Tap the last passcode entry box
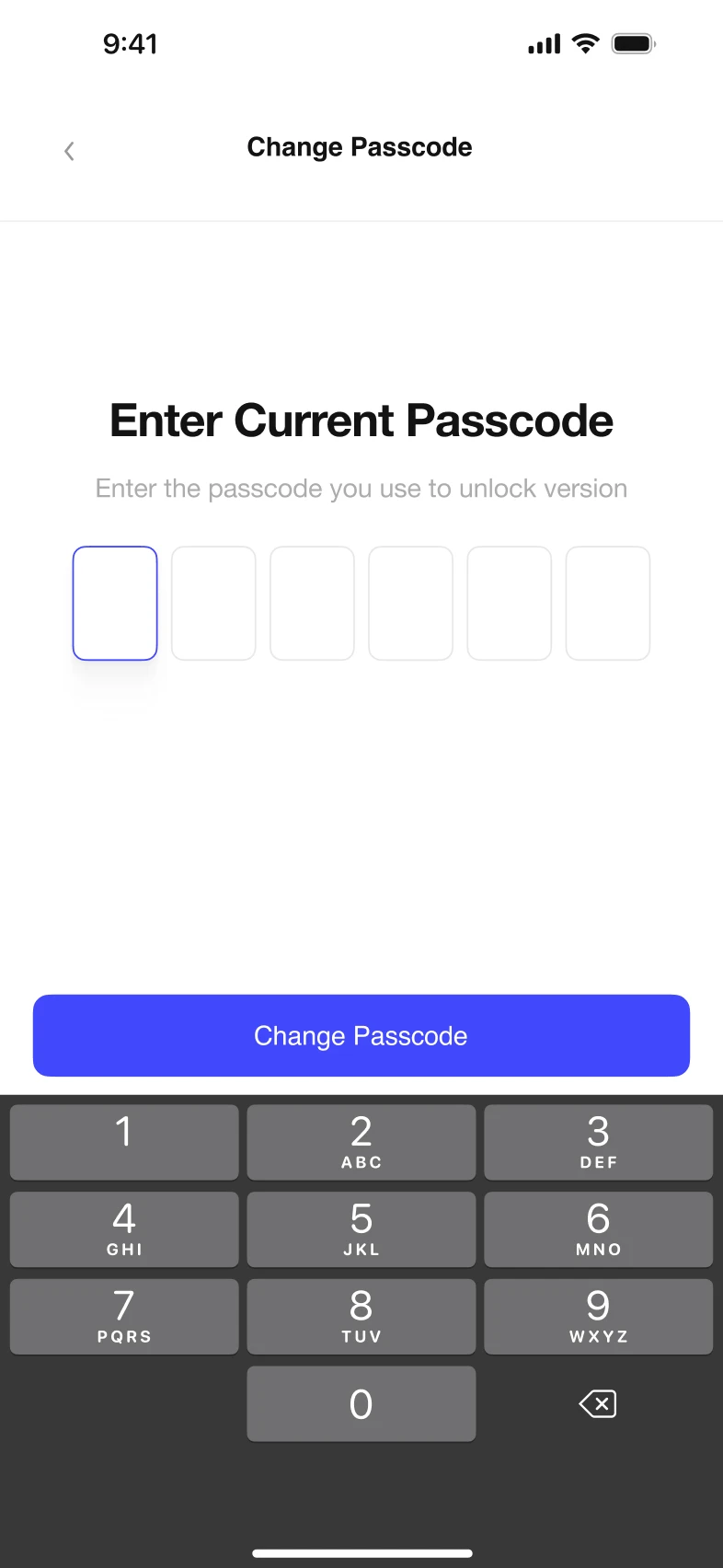Screen dimensions: 723x1568 tap(608, 603)
